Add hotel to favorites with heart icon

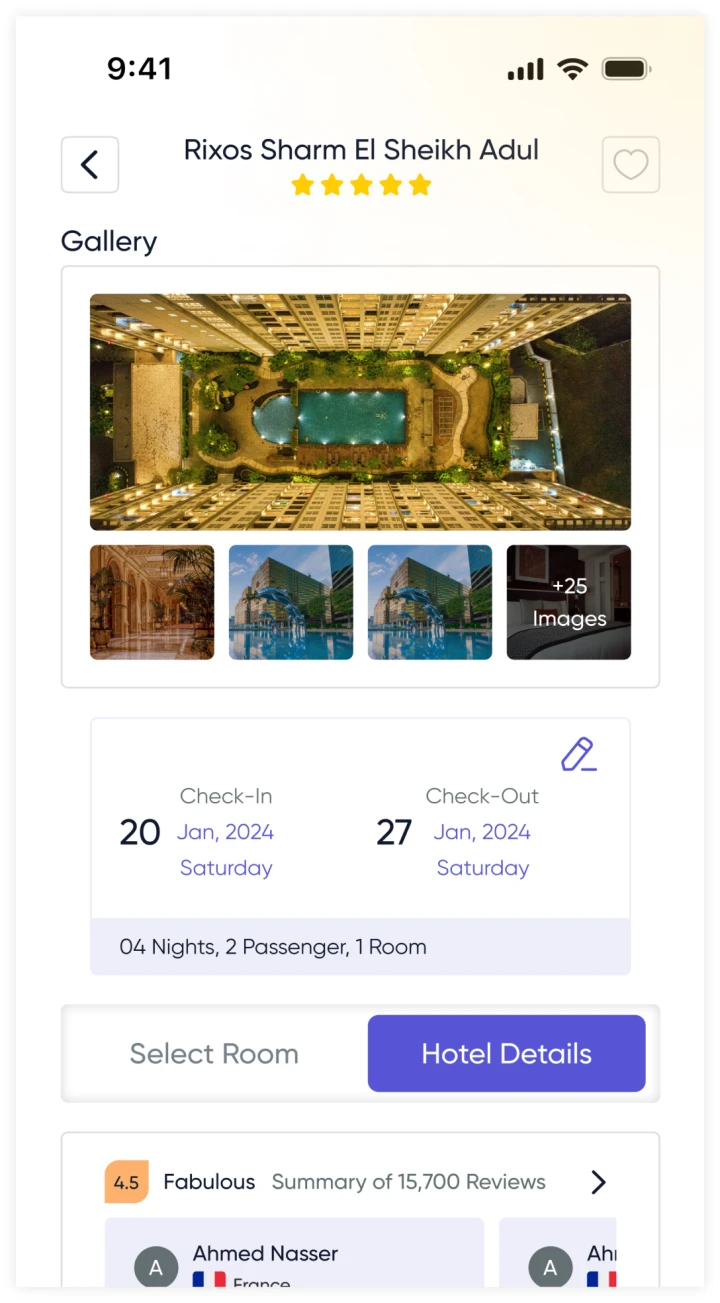631,165
